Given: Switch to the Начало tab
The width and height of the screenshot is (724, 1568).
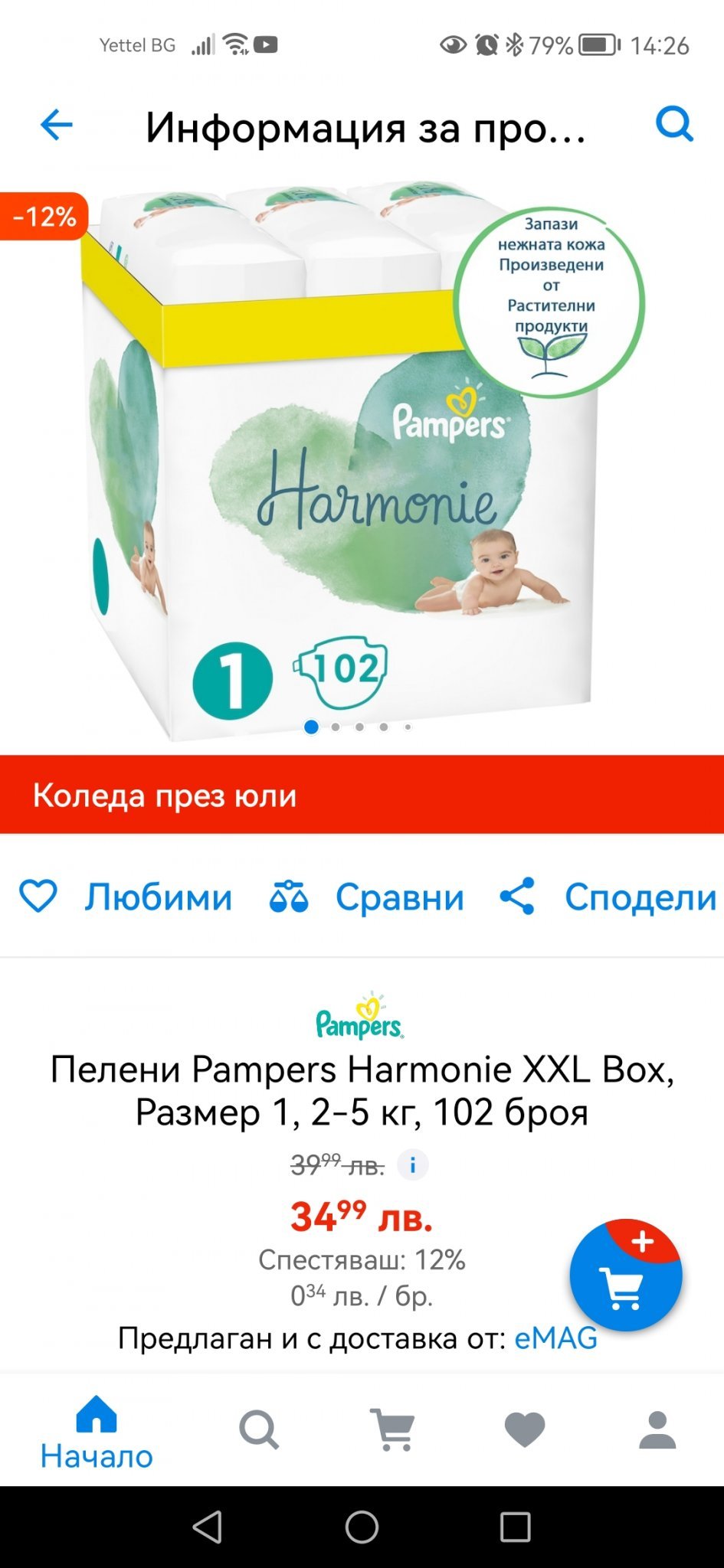Looking at the screenshot, I should (97, 1430).
